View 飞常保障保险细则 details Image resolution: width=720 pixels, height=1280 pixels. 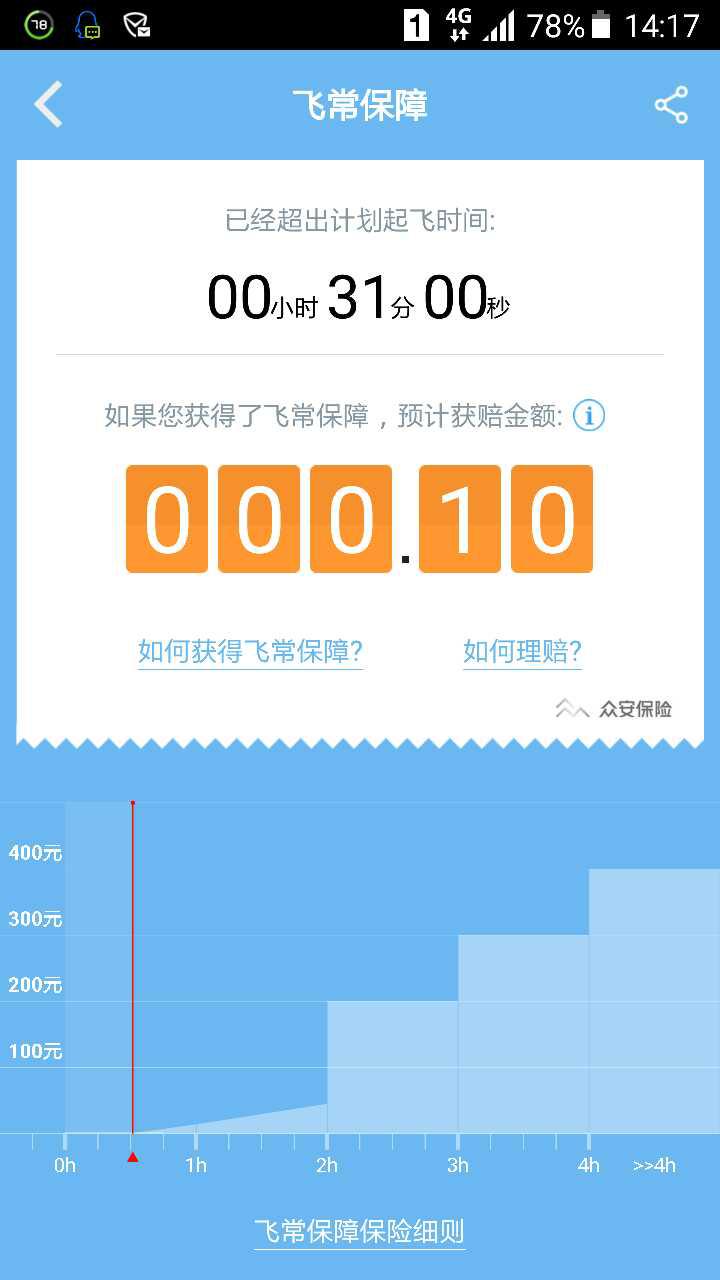click(359, 1231)
